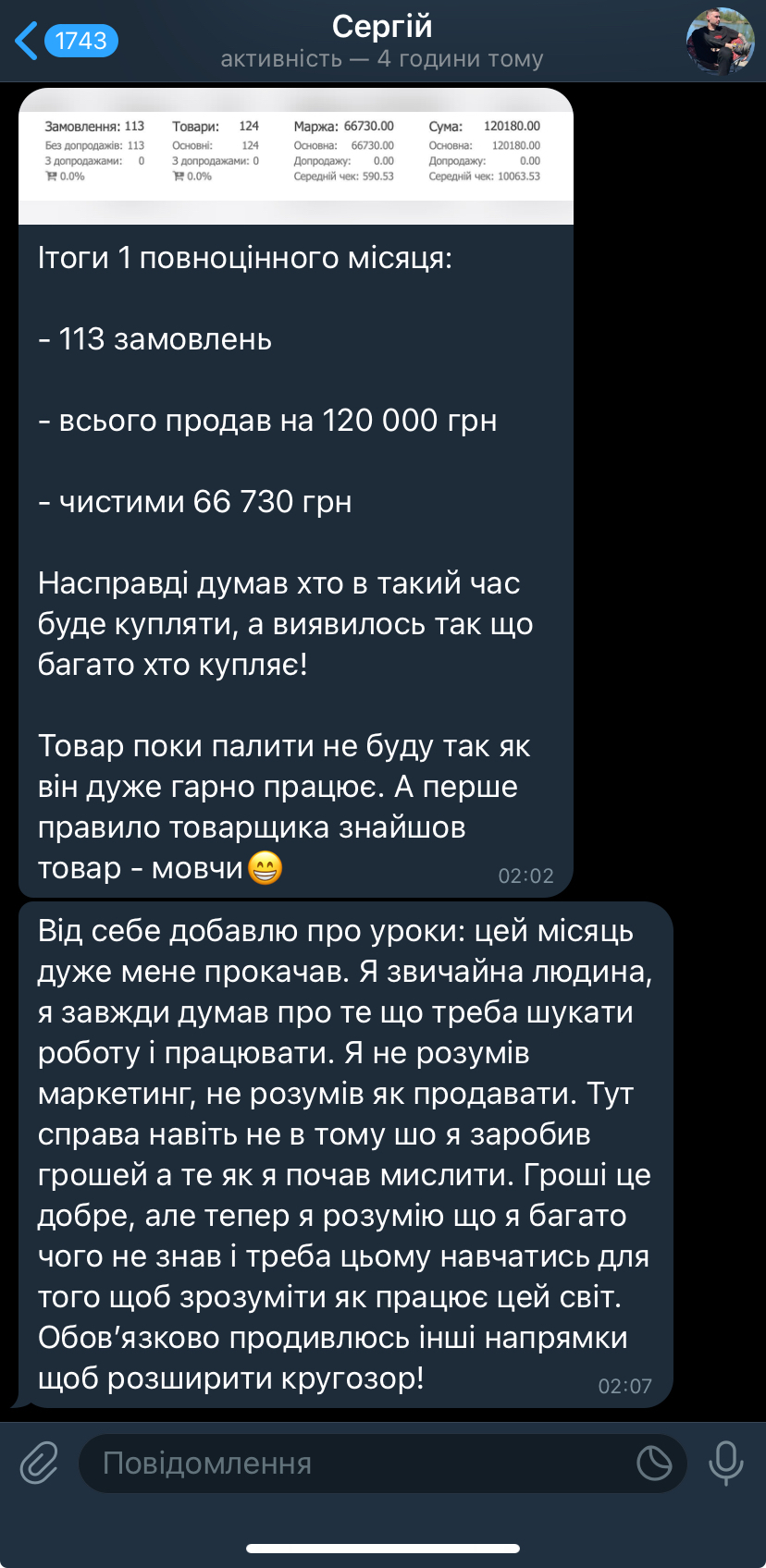The width and height of the screenshot is (766, 1568).
Task: Open Сергій's chat info from title
Action: click(x=382, y=42)
